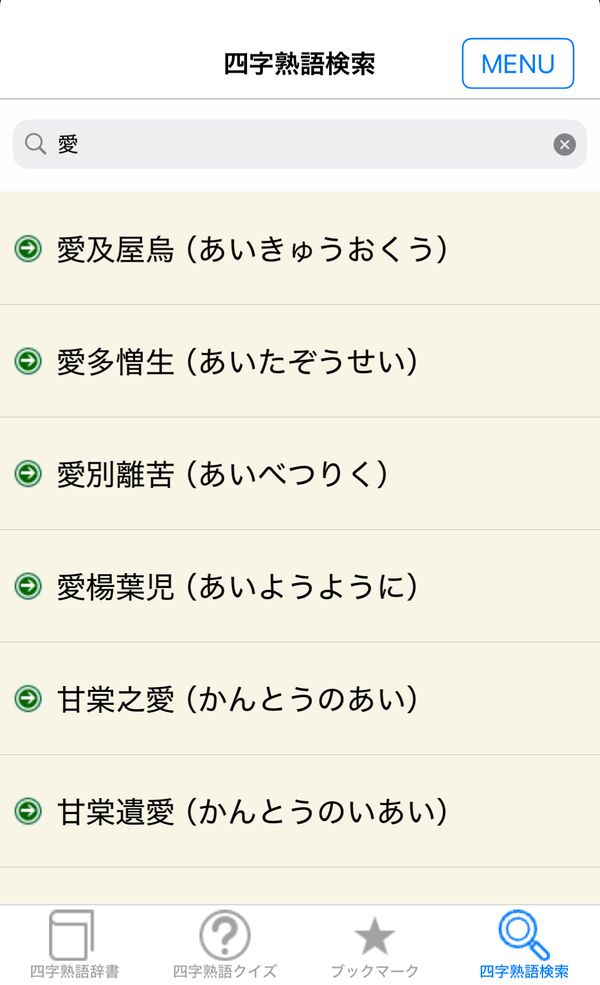Open the entry 愛及屋烏

[300, 249]
